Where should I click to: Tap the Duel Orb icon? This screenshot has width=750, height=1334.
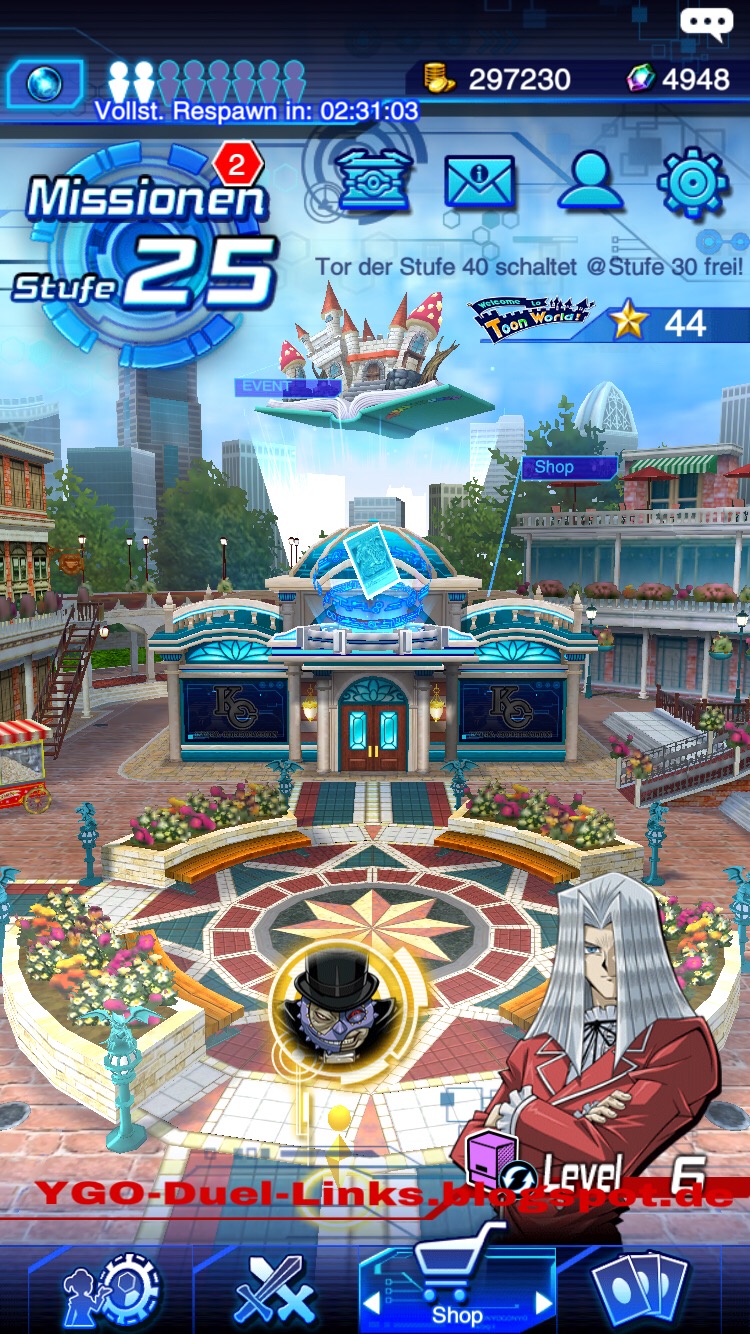click(44, 83)
